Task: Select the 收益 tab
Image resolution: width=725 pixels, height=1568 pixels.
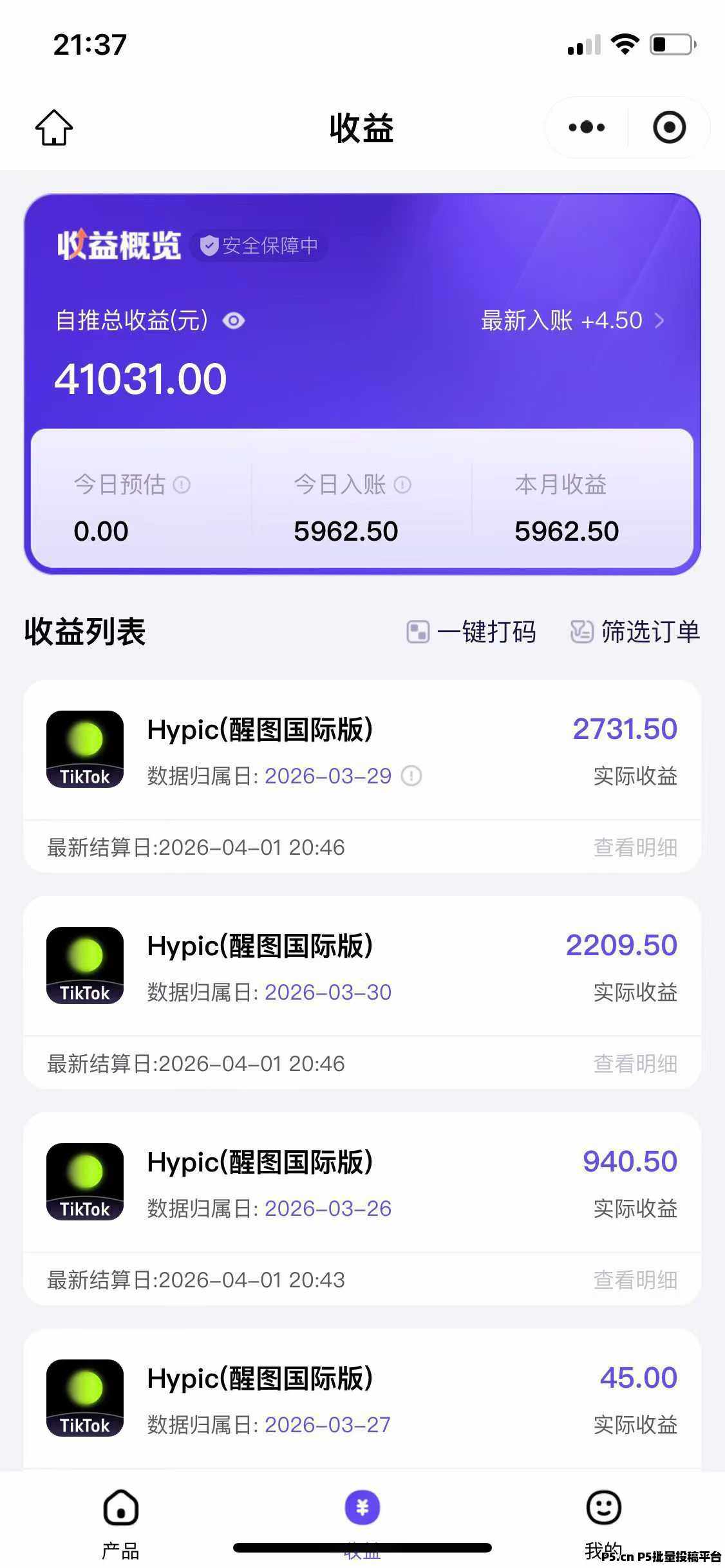Action: [362, 1520]
